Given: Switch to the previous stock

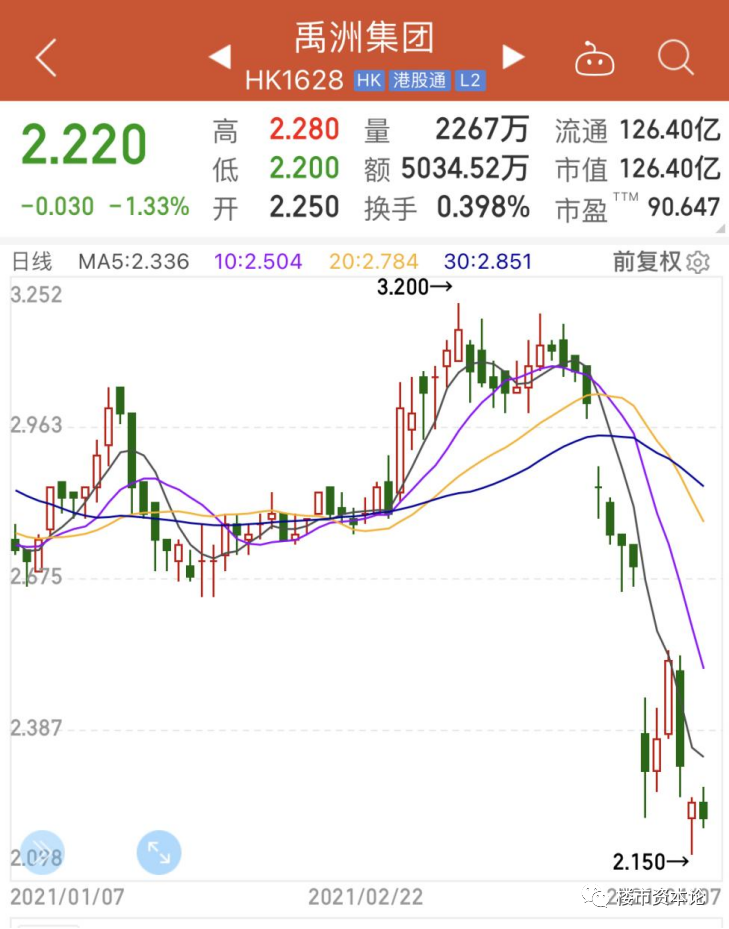Looking at the screenshot, I should pos(219,57).
